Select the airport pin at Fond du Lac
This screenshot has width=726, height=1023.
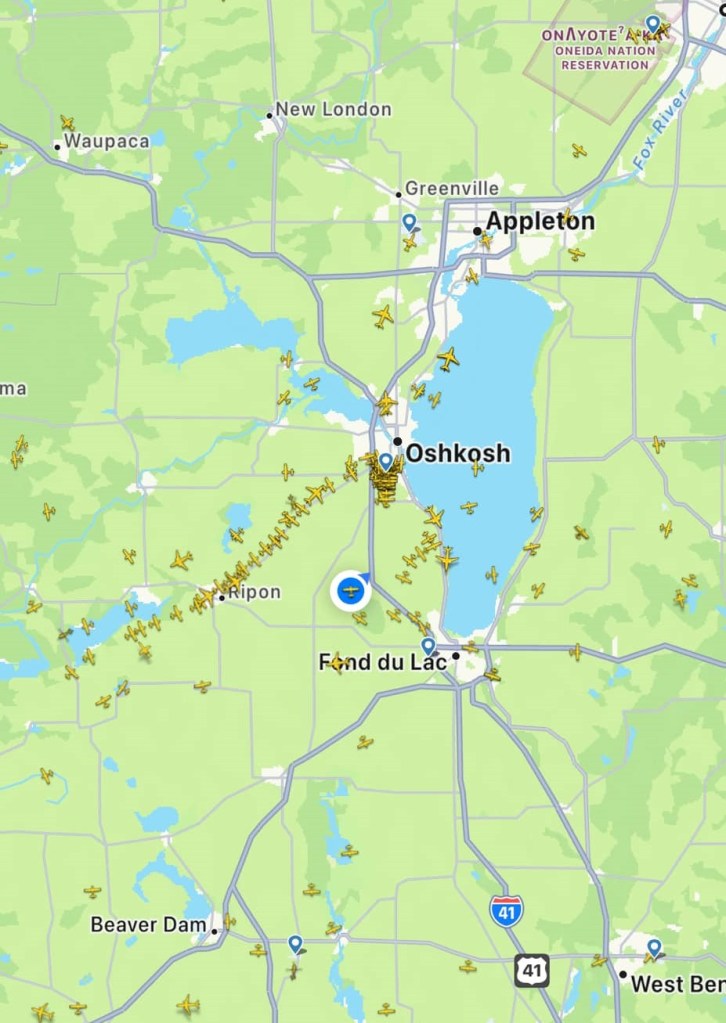tap(428, 646)
